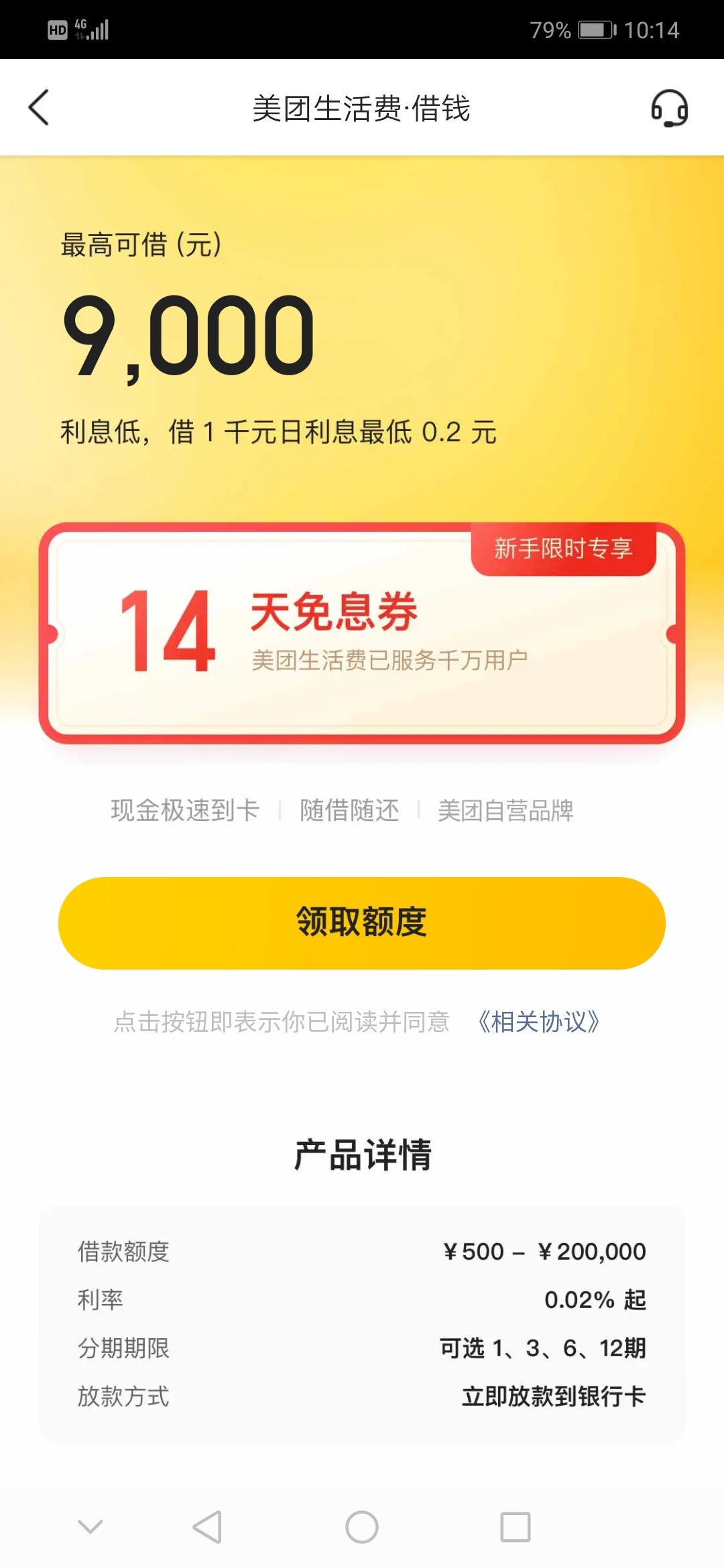
Task: Hide navigation bar with down chevron
Action: (90, 1526)
